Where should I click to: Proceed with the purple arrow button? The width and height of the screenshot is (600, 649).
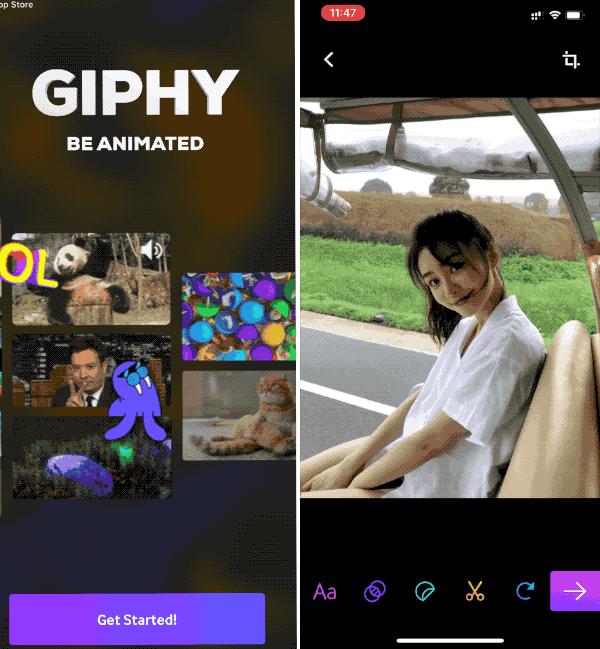575,591
